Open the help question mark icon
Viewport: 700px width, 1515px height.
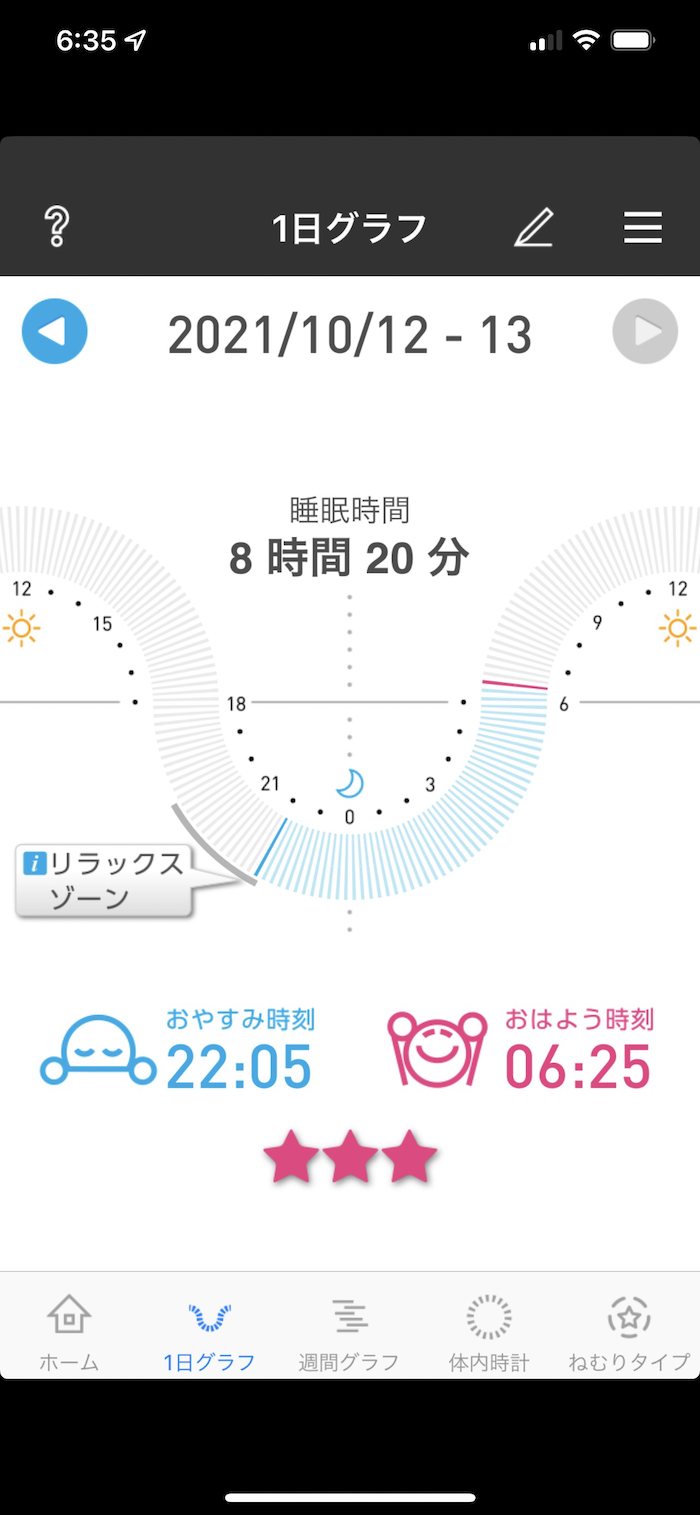tap(57, 228)
